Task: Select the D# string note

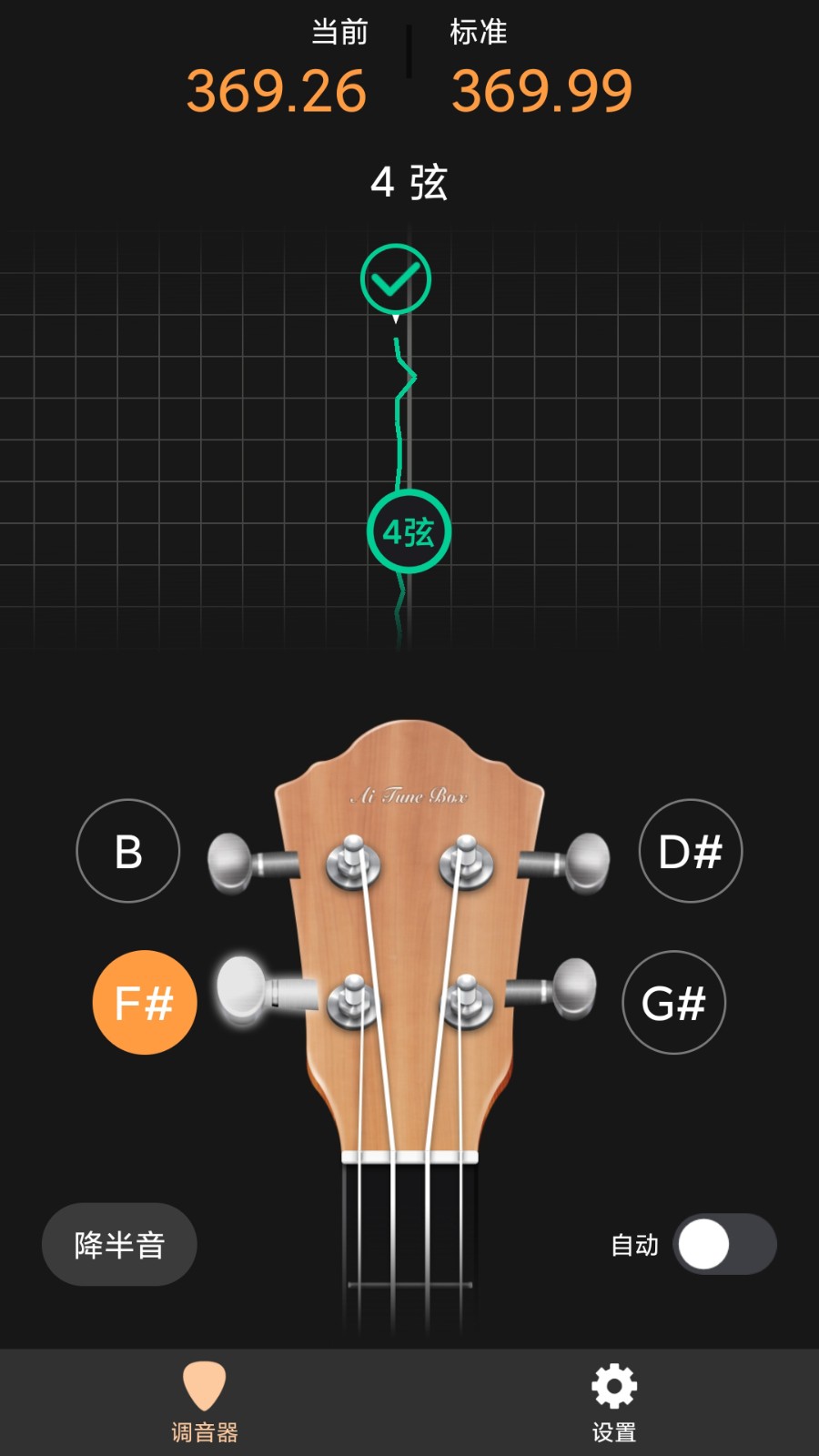Action: (x=690, y=852)
